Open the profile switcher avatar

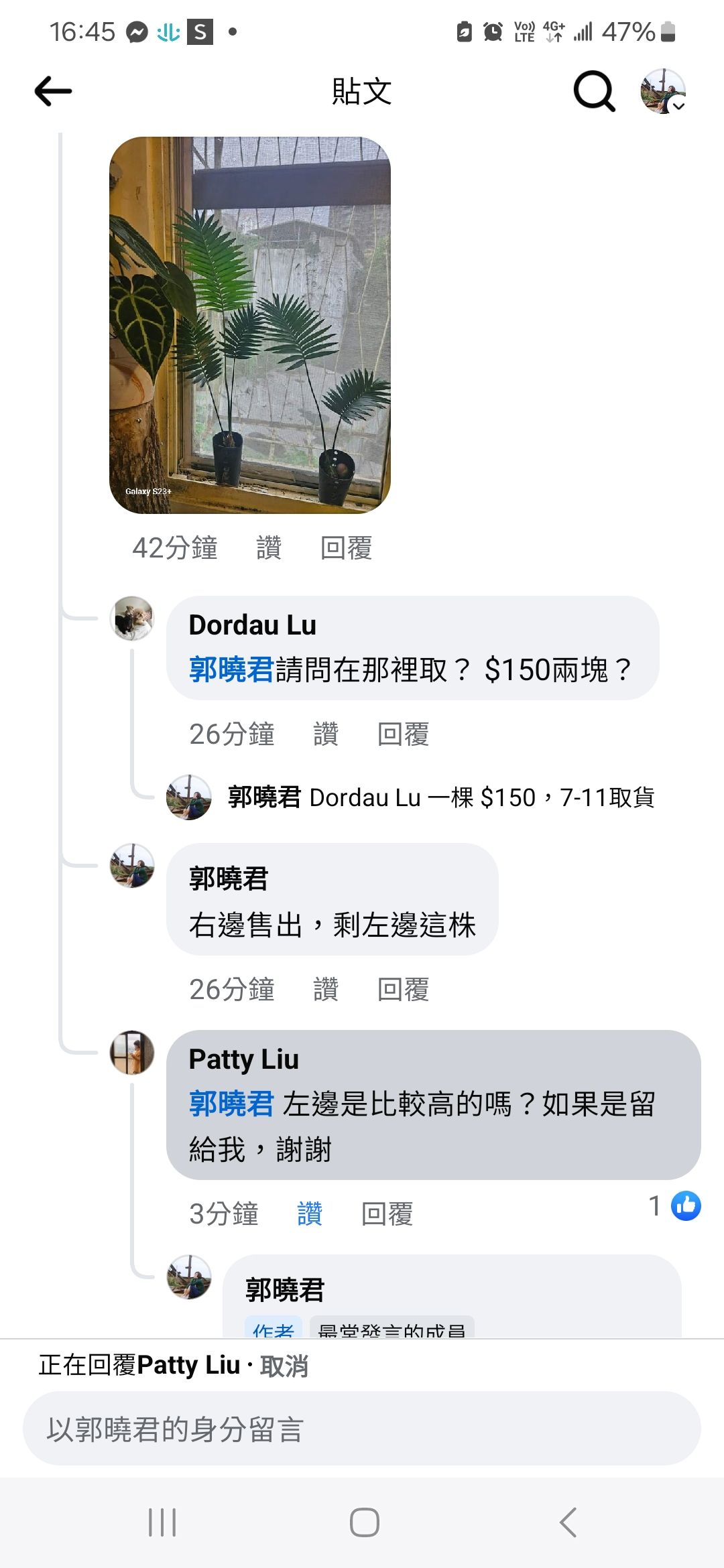[662, 91]
